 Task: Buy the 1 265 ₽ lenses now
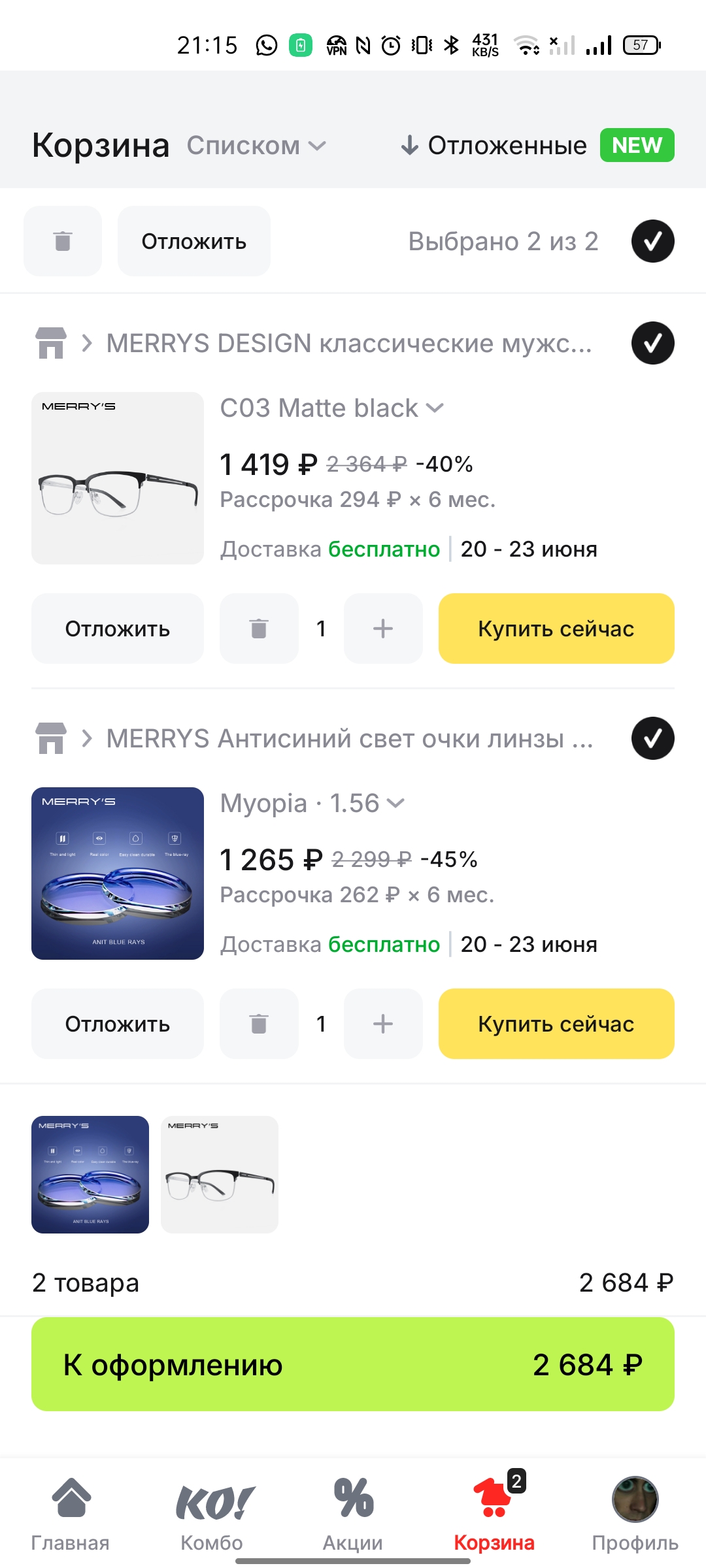click(x=556, y=1024)
